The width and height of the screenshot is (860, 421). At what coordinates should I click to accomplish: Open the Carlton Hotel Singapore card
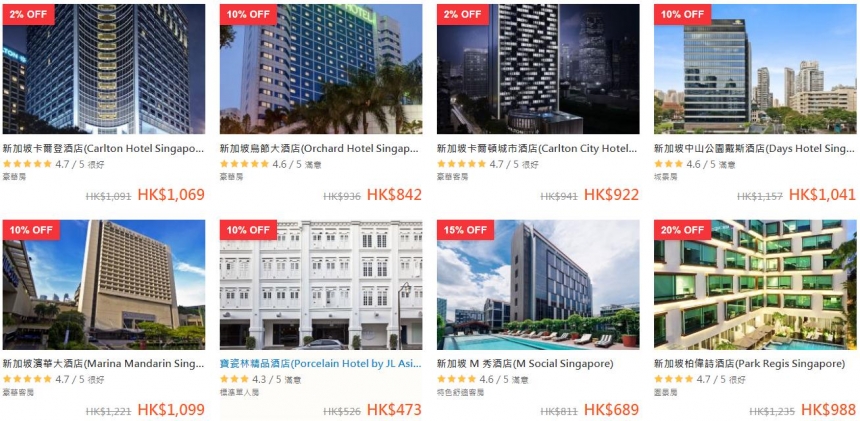[x=103, y=148]
